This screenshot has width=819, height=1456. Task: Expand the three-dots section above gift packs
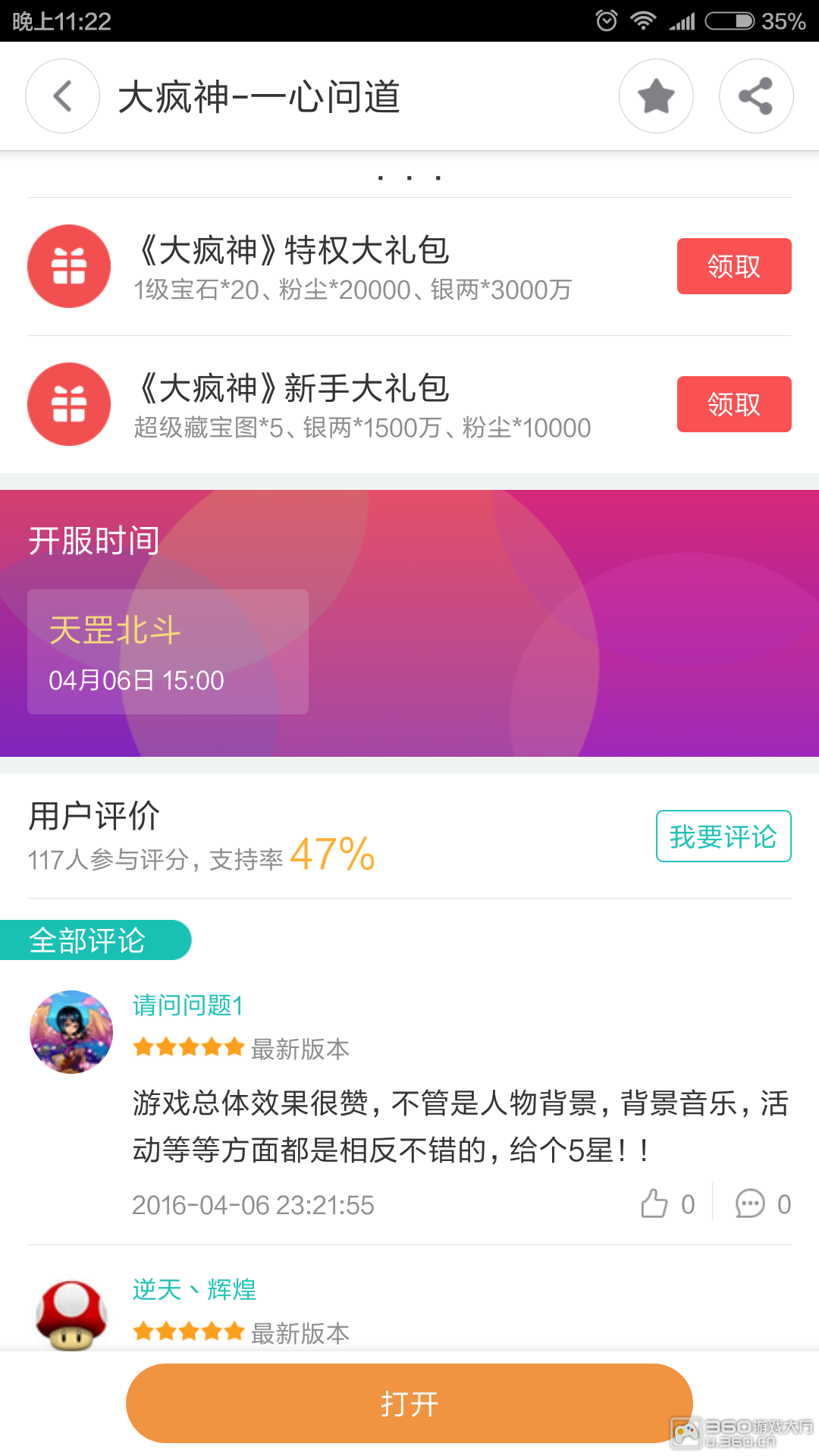[x=409, y=179]
